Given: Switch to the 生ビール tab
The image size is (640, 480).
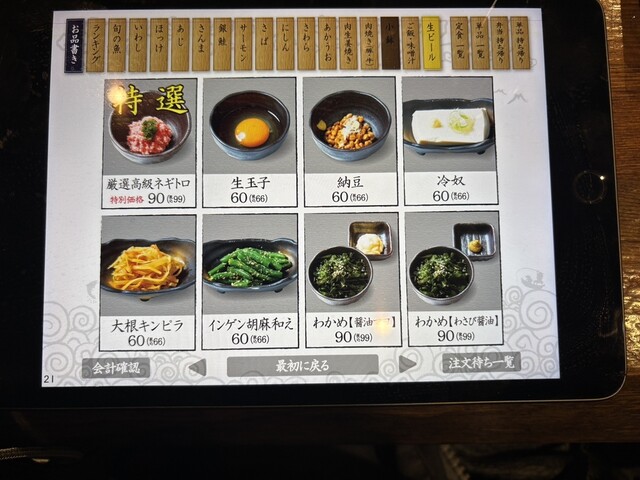Looking at the screenshot, I should tap(432, 43).
